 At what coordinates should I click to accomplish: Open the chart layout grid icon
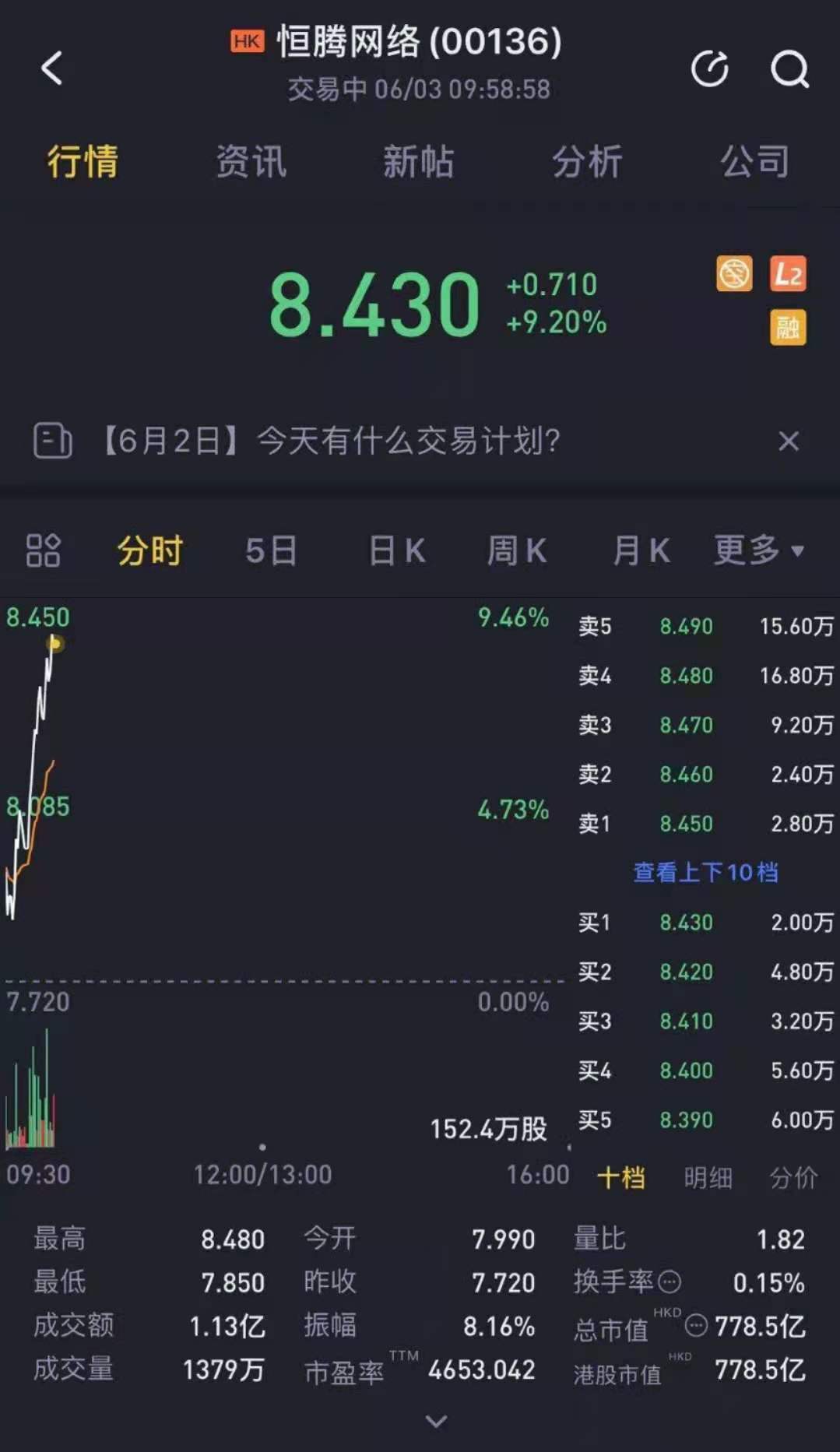(x=44, y=550)
